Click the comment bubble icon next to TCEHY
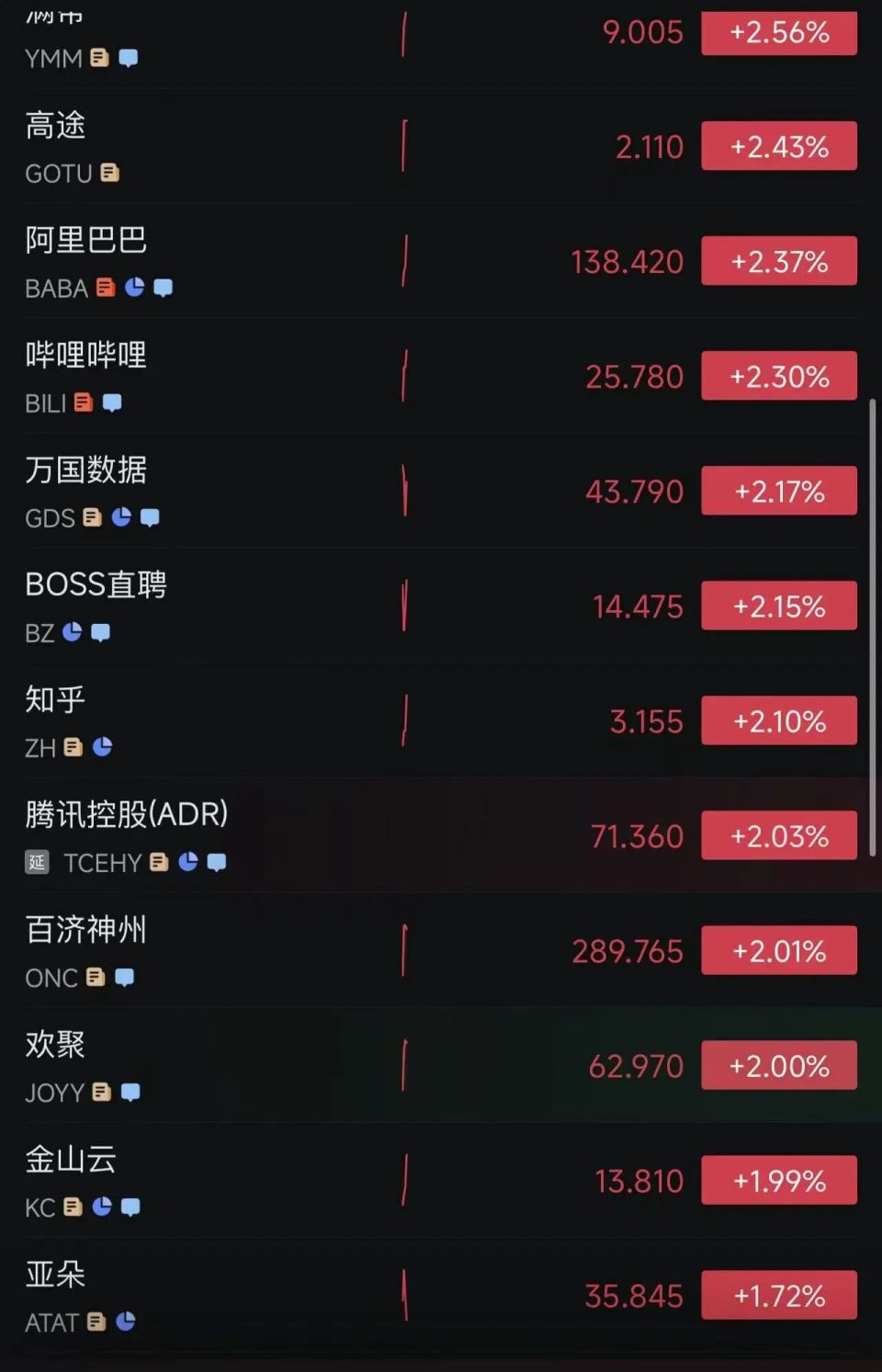 217,862
